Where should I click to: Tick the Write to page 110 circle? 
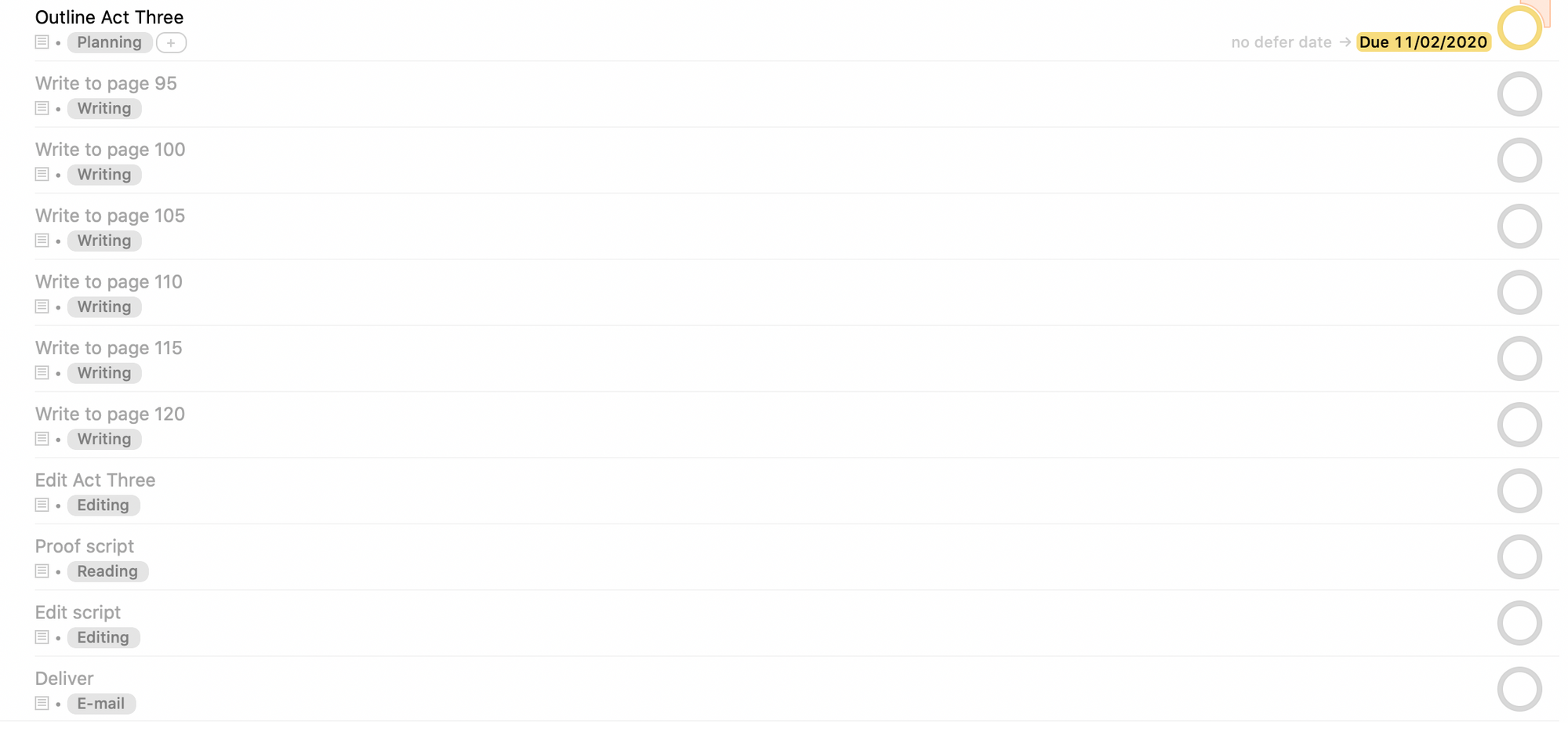(x=1519, y=292)
